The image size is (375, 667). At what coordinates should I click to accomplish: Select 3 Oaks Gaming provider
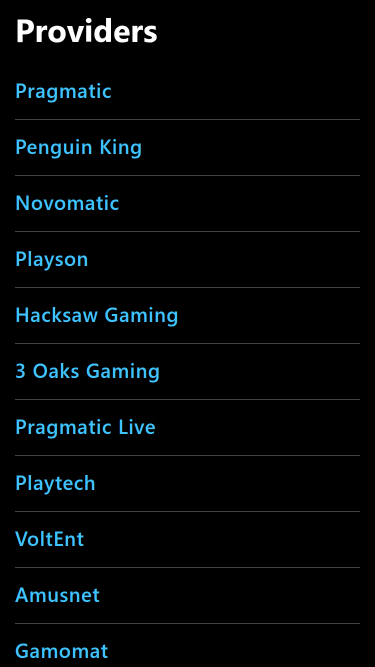pyautogui.click(x=88, y=371)
